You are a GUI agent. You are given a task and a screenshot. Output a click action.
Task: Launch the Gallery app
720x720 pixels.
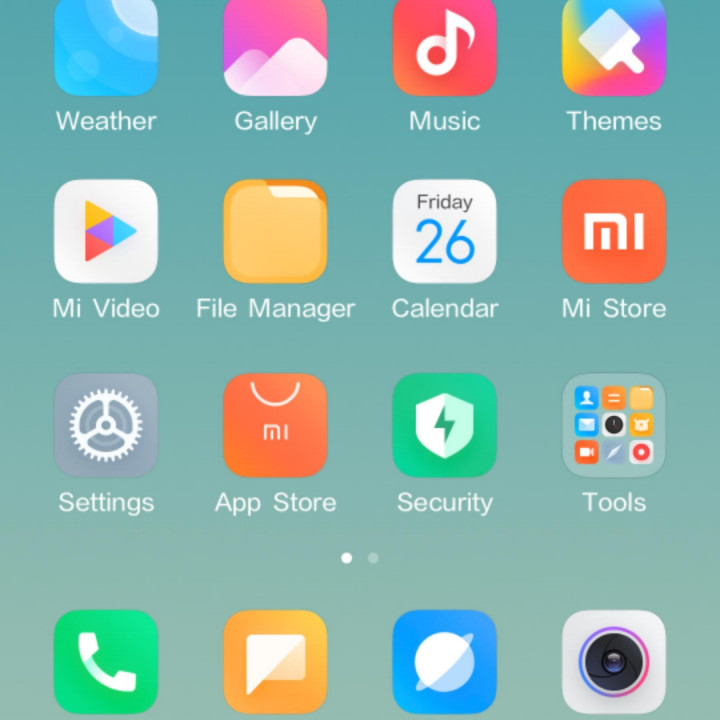point(275,48)
